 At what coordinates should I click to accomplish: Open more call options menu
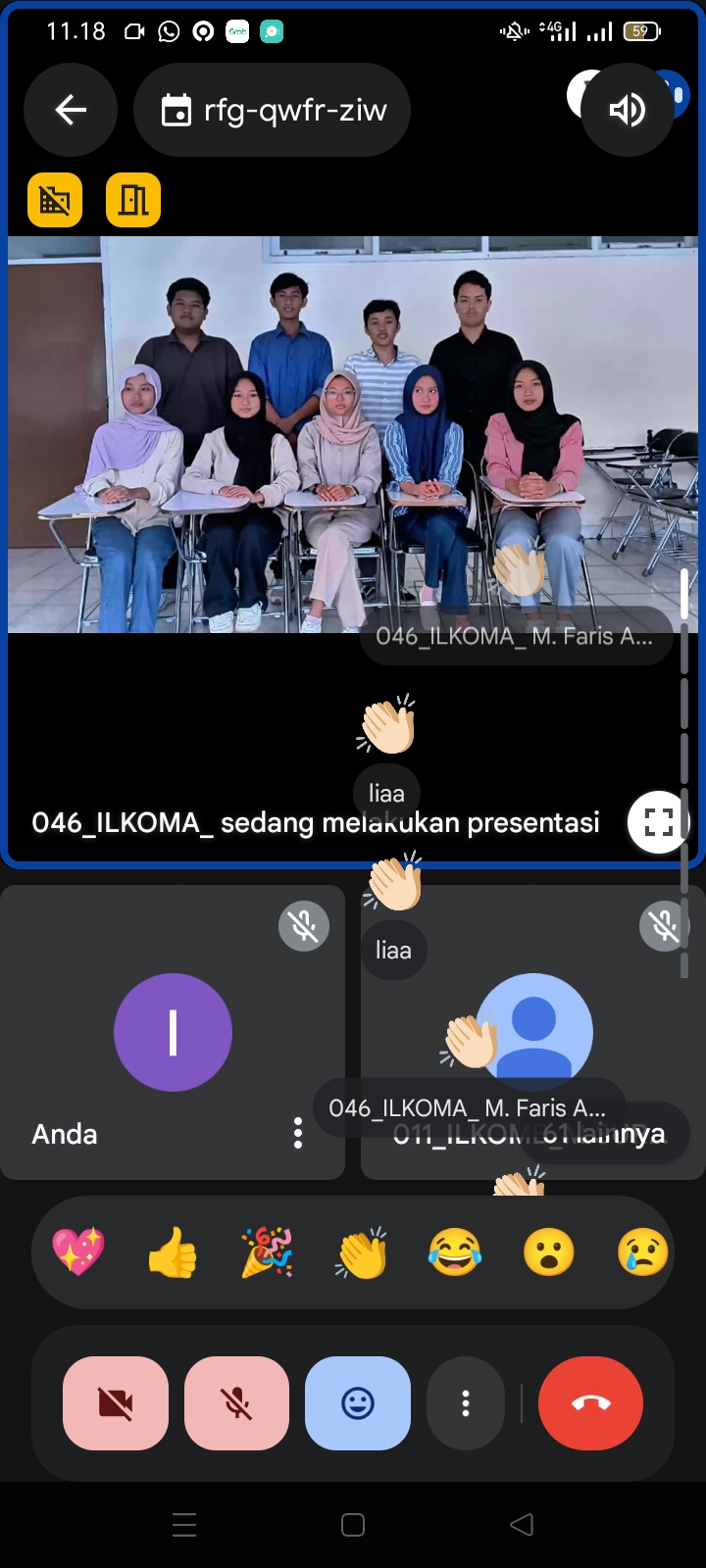coord(466,1403)
